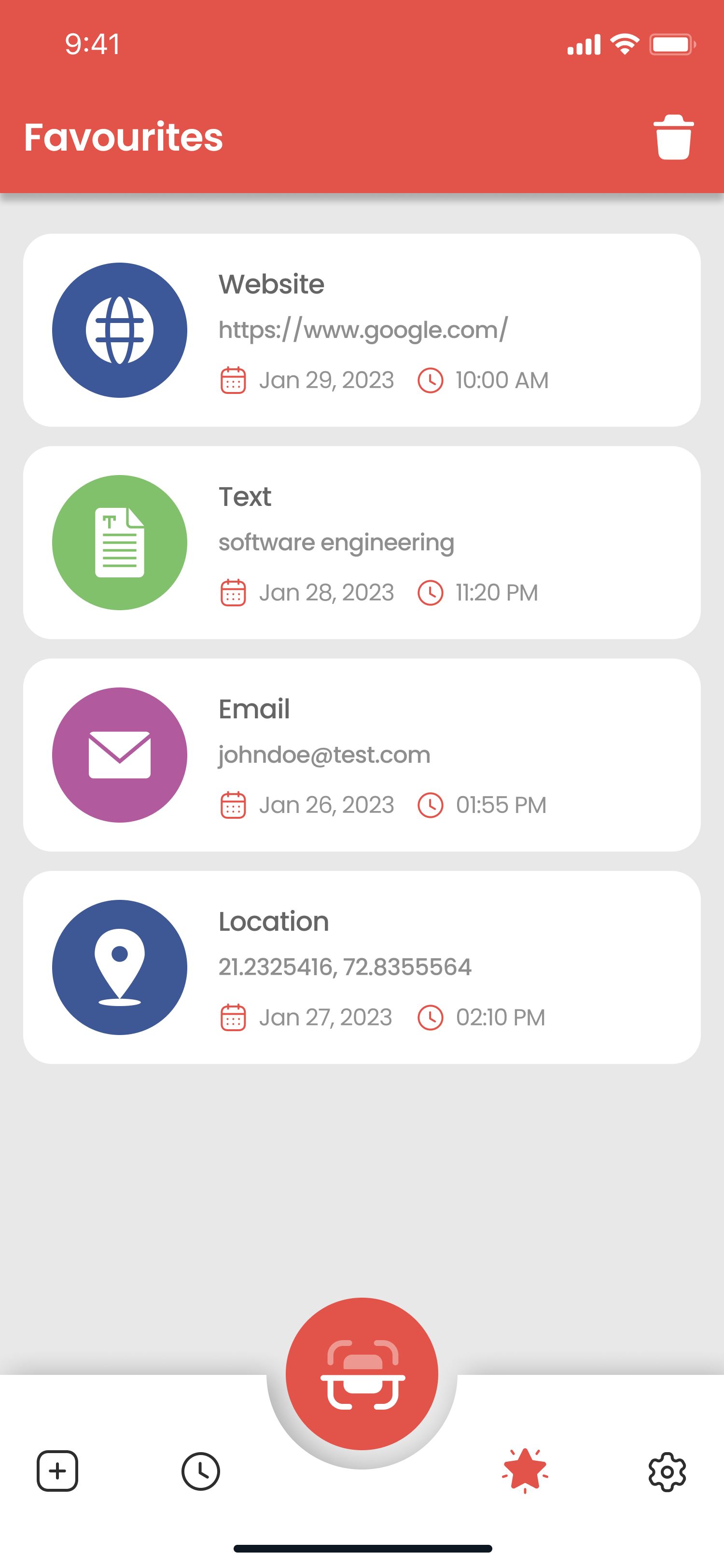This screenshot has height=1568, width=724.
Task: Start scanning with the red scan button
Action: tap(362, 1374)
